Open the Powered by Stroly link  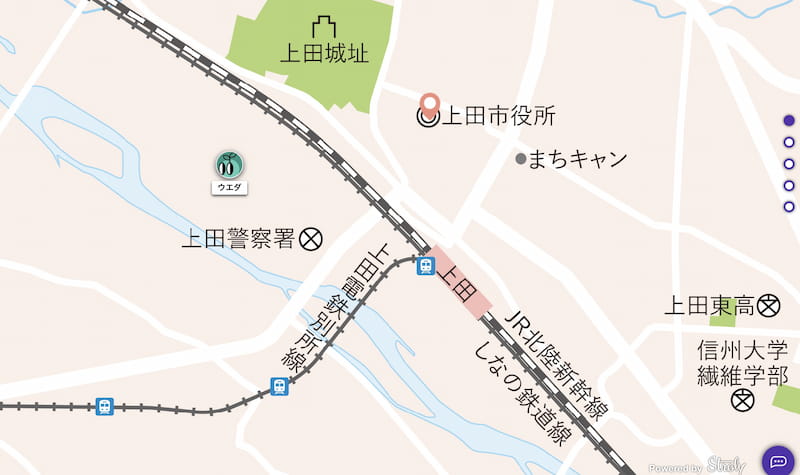click(x=697, y=465)
